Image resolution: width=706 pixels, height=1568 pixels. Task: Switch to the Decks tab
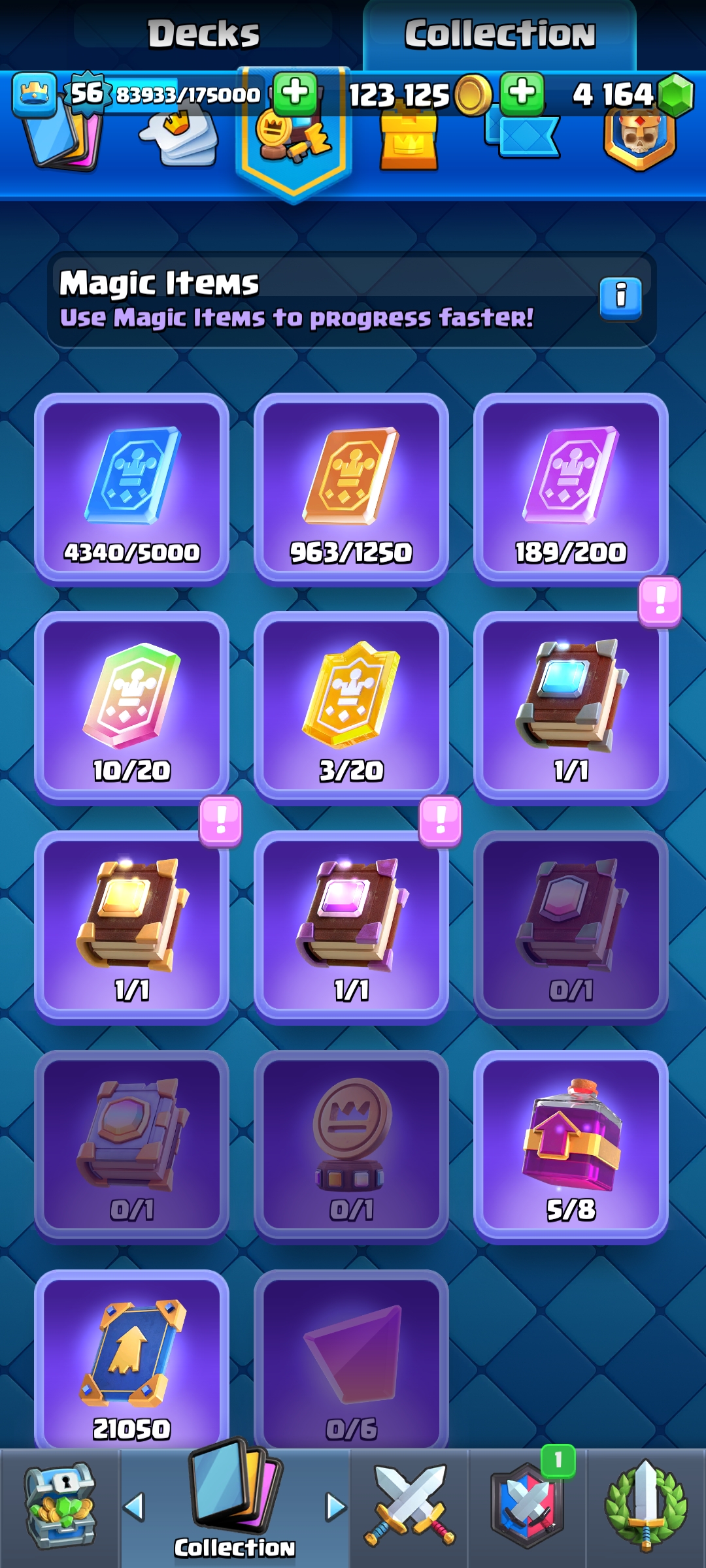tap(203, 34)
